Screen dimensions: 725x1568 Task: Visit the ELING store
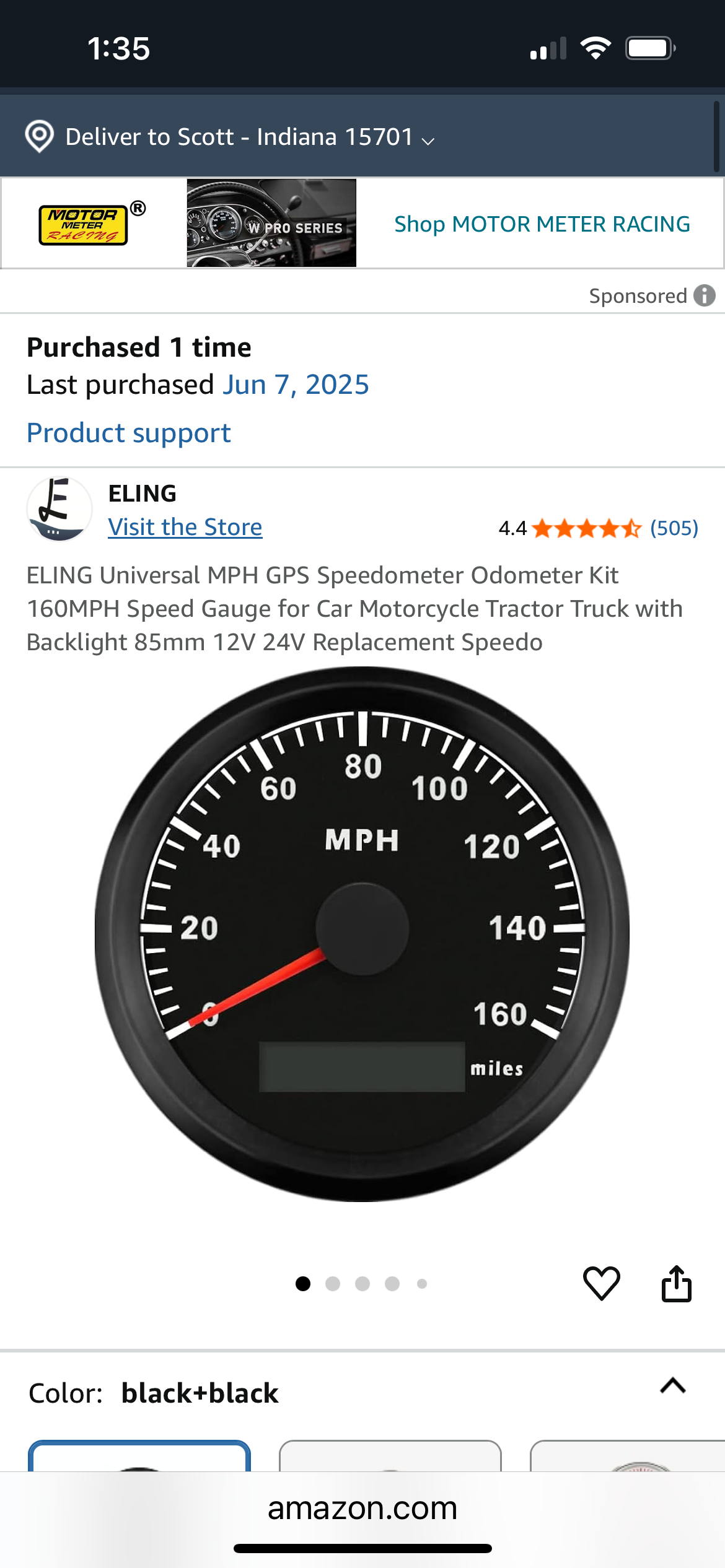[185, 528]
